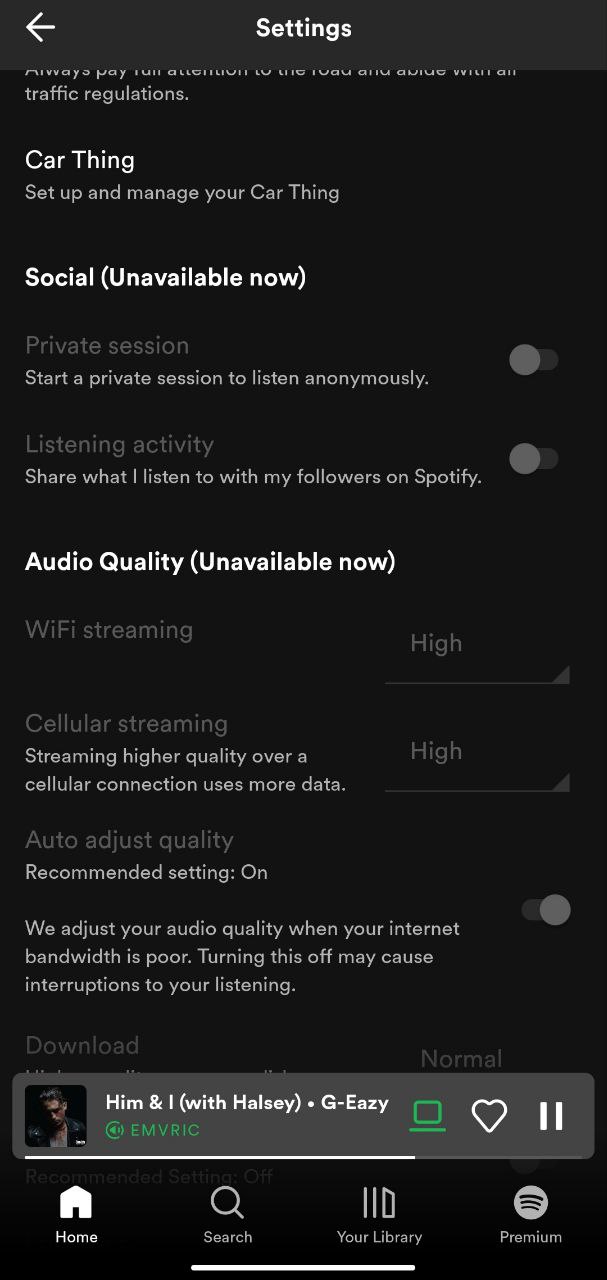
Task: Switch to Your Library tab
Action: (x=379, y=1214)
